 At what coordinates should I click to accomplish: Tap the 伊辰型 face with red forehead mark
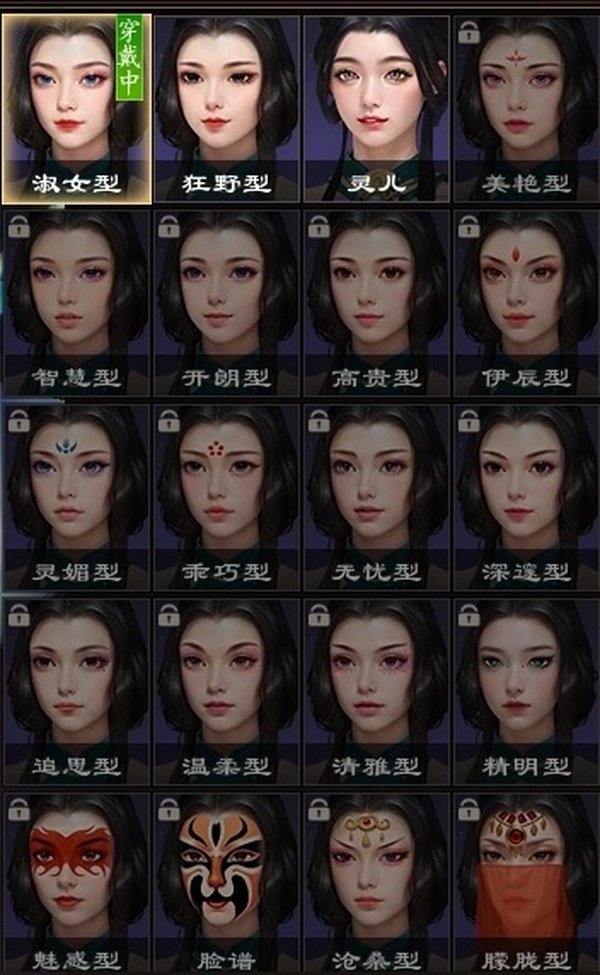pyautogui.click(x=525, y=302)
